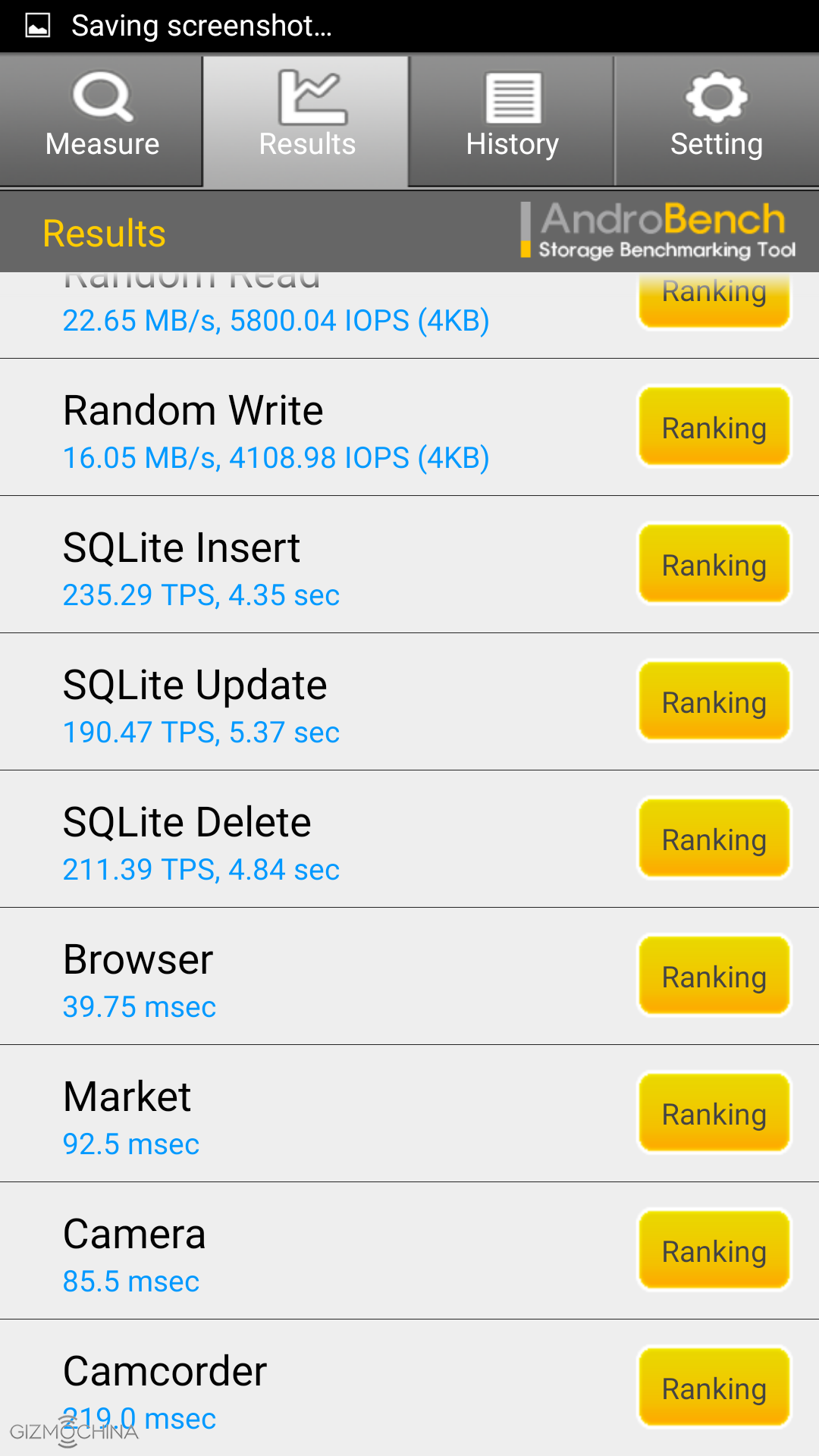View Ranking for Camcorder result
The image size is (819, 1456).
tap(714, 1389)
